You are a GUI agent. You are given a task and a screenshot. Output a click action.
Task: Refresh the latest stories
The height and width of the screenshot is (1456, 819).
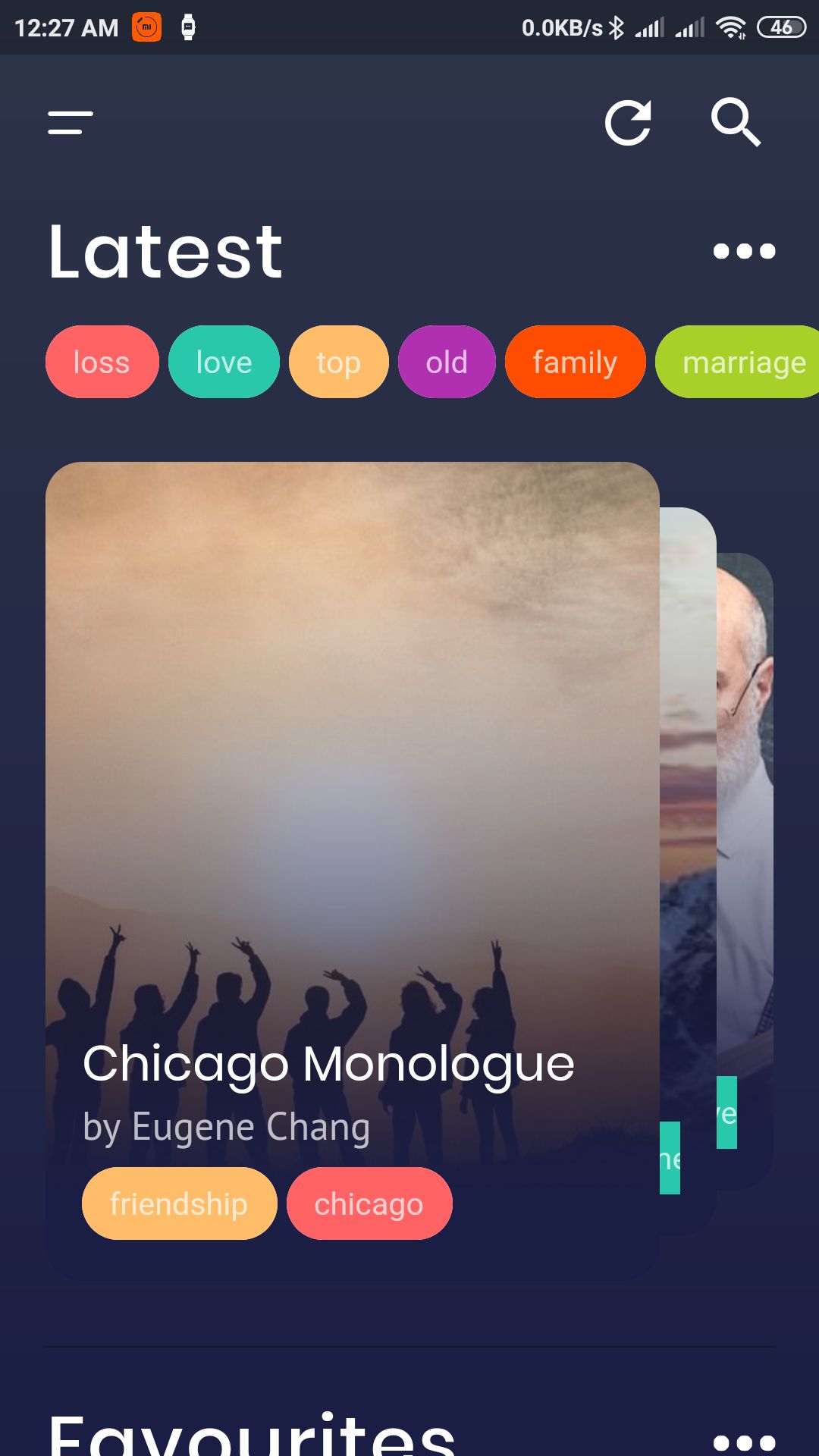tap(628, 122)
